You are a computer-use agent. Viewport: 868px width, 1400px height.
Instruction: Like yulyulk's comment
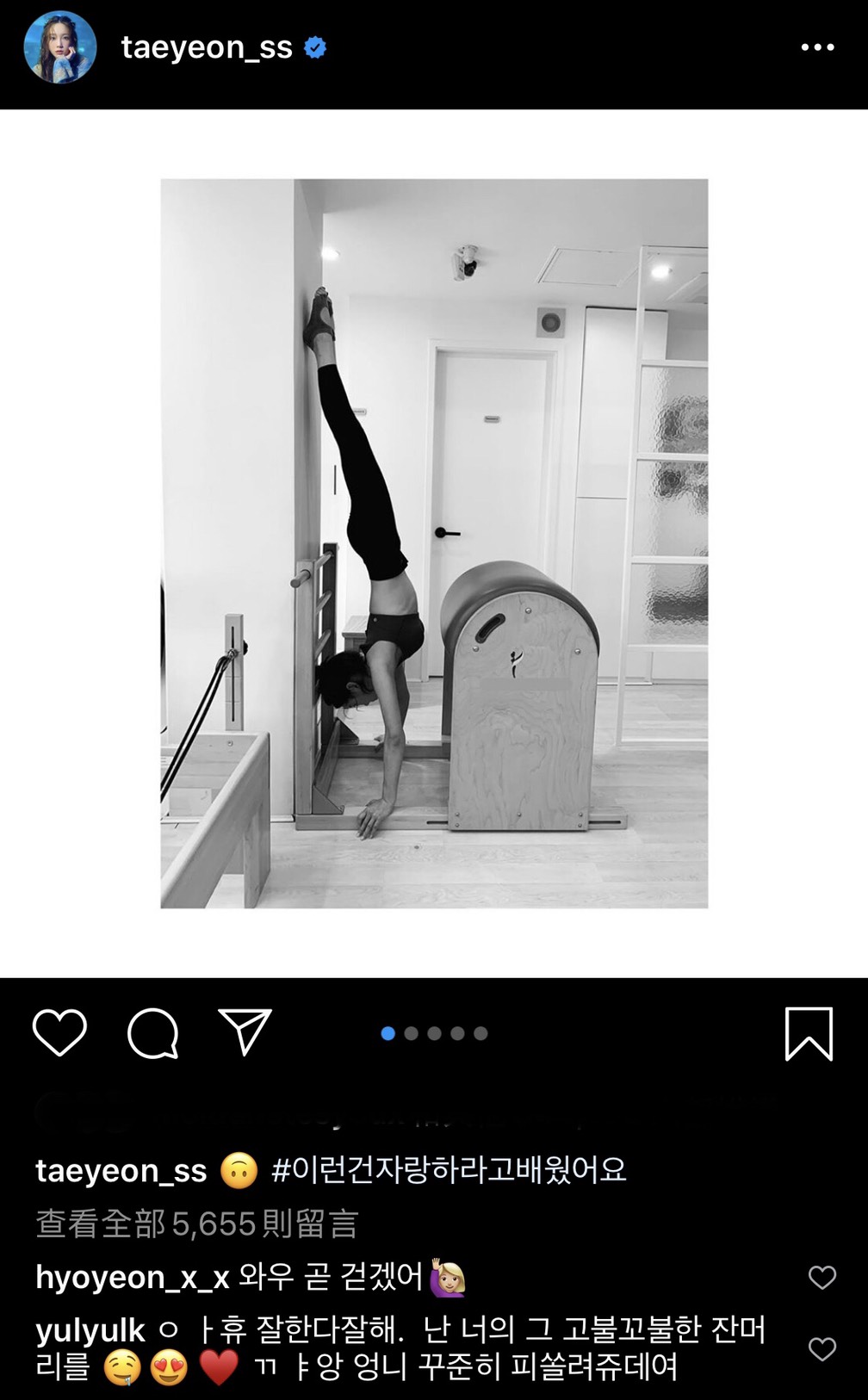point(822,1349)
